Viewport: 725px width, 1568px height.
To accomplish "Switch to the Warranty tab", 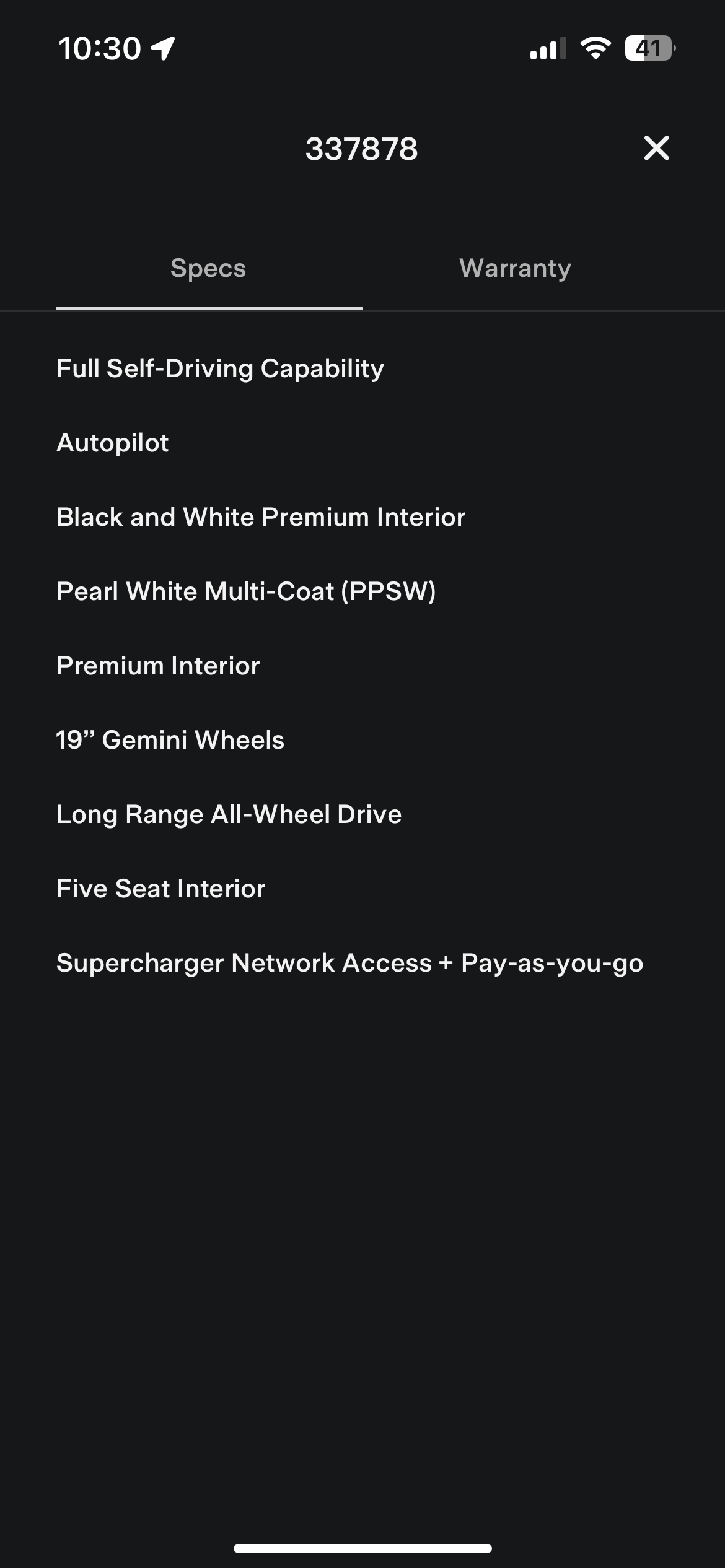I will [515, 268].
